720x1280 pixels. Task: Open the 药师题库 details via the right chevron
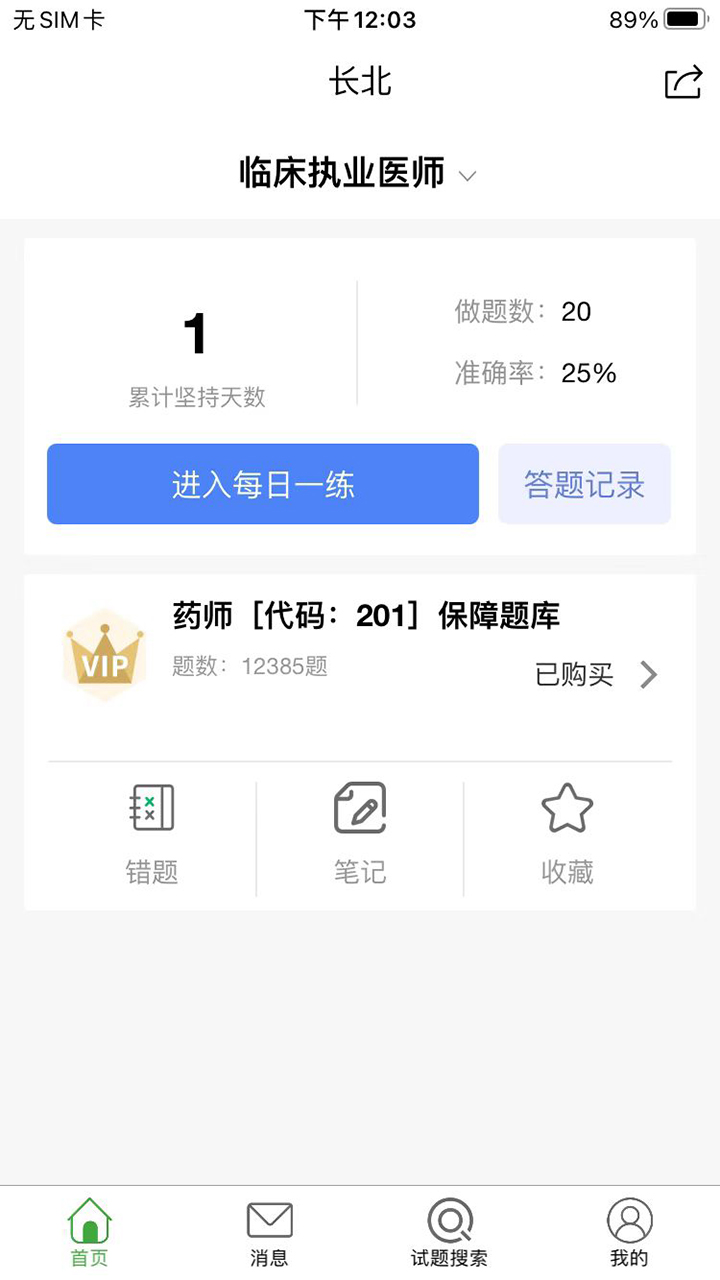[650, 675]
